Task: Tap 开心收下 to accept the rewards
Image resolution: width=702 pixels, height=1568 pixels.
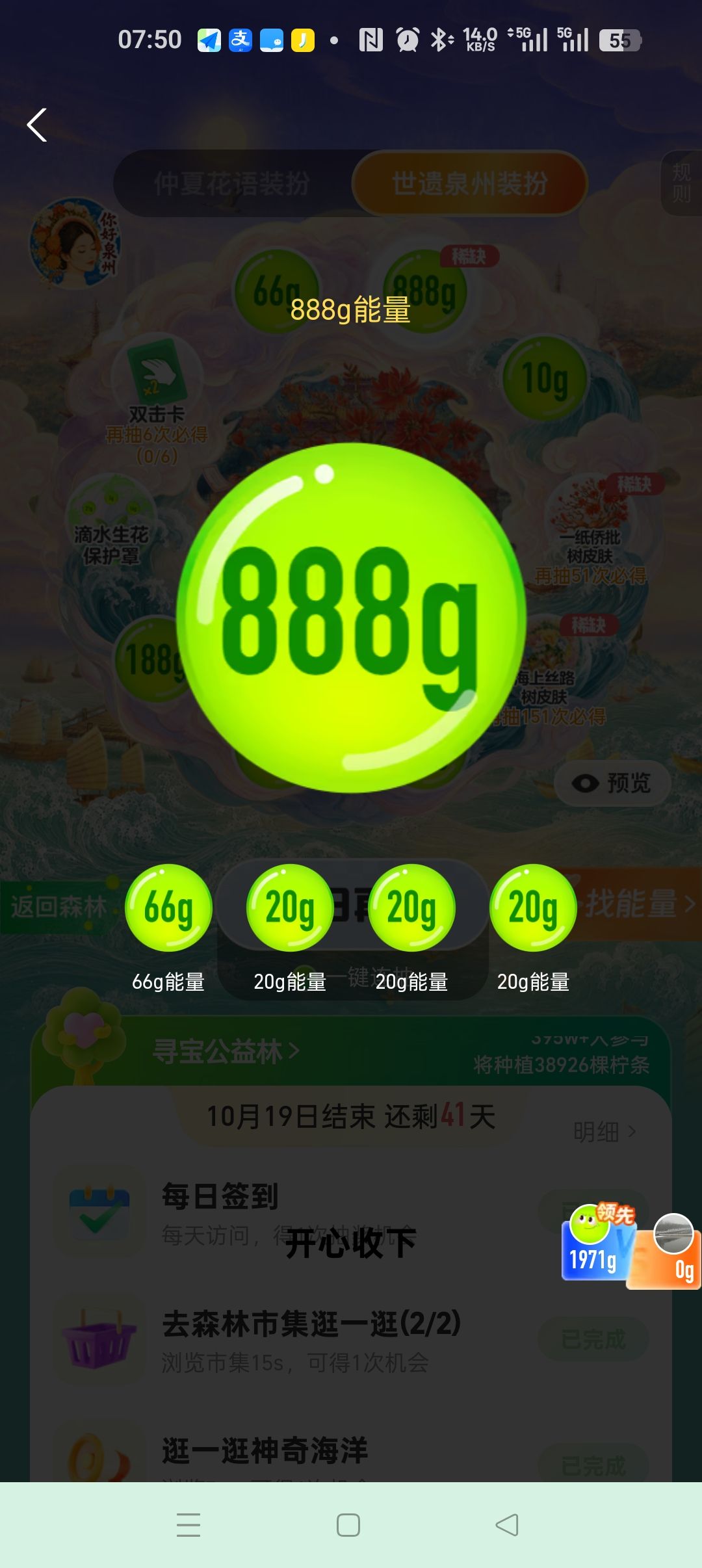Action: [x=351, y=1243]
